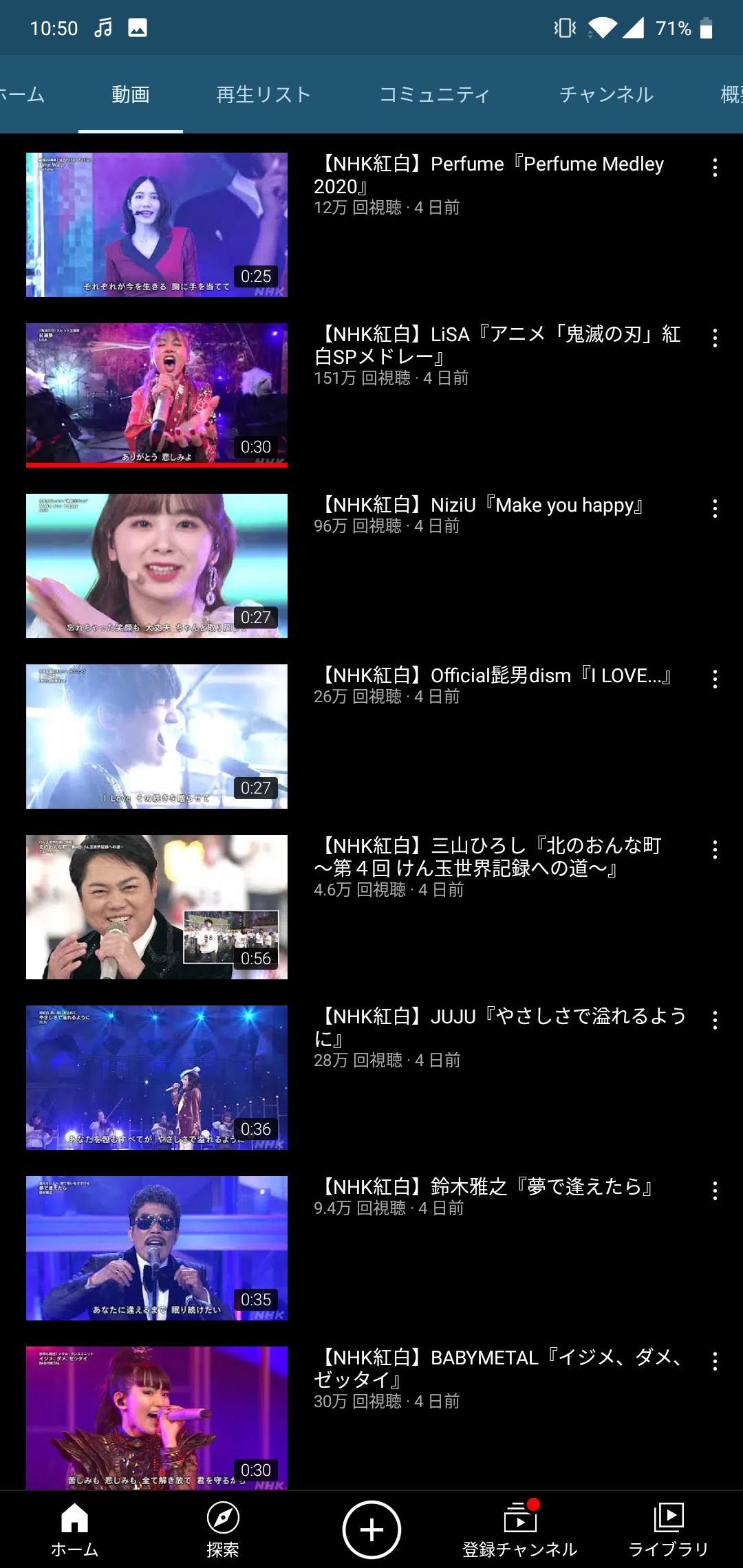Screen dimensions: 743x1568
Task: Switch to the コミュニティ tab
Action: [x=435, y=94]
